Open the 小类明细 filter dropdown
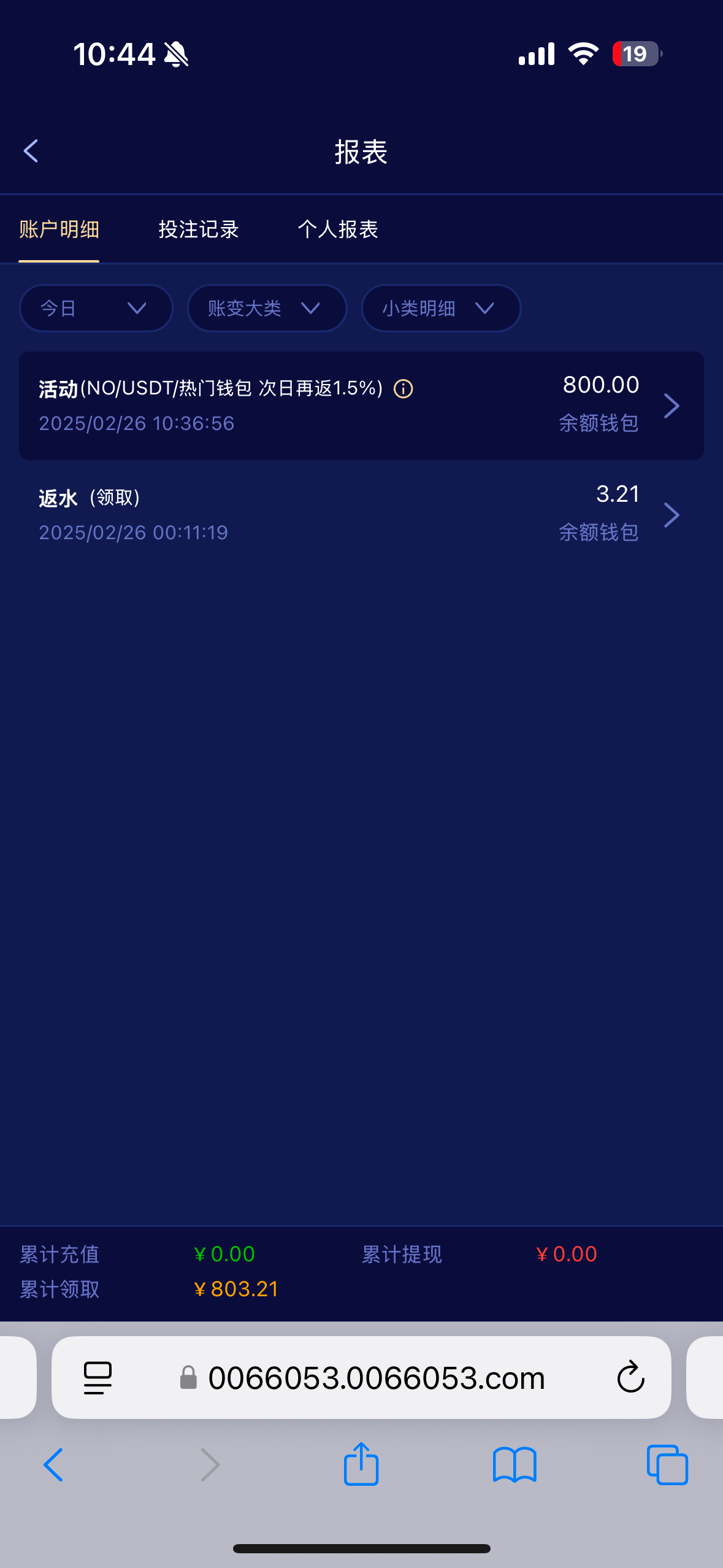The width and height of the screenshot is (723, 1568). pos(440,308)
